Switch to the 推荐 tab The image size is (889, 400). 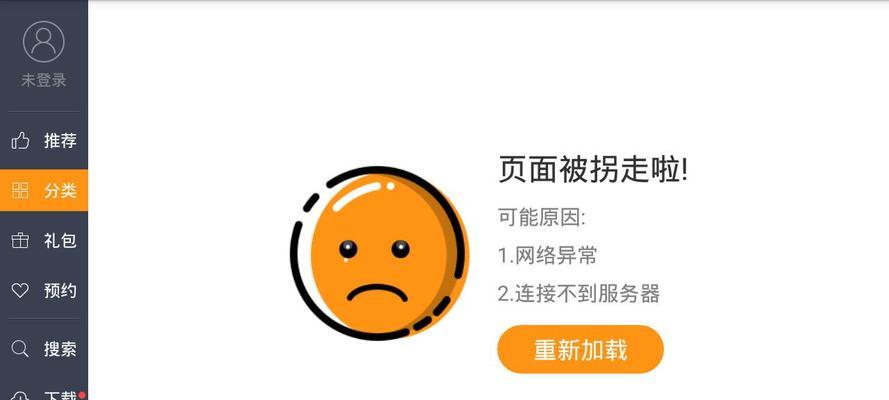tap(44, 141)
